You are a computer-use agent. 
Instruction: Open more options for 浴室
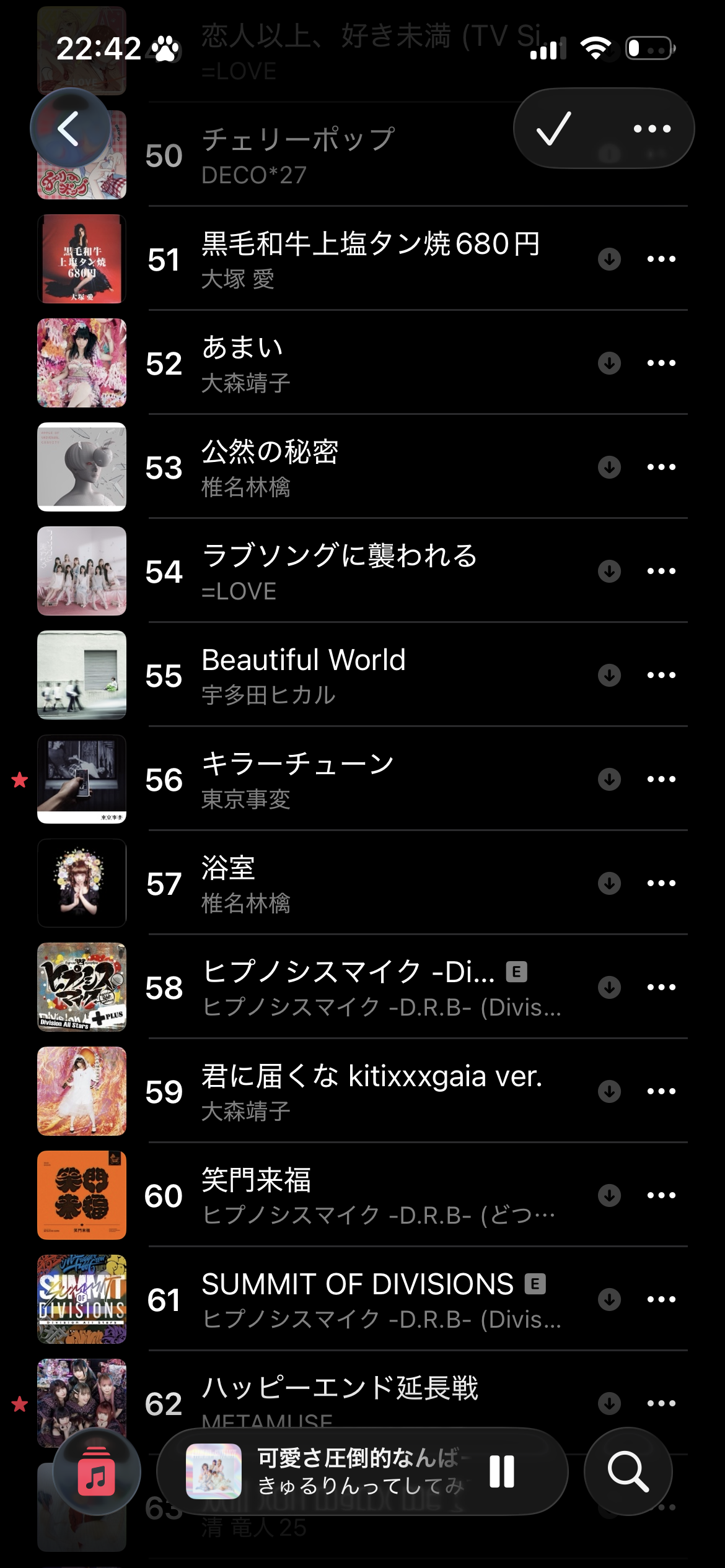click(x=661, y=883)
